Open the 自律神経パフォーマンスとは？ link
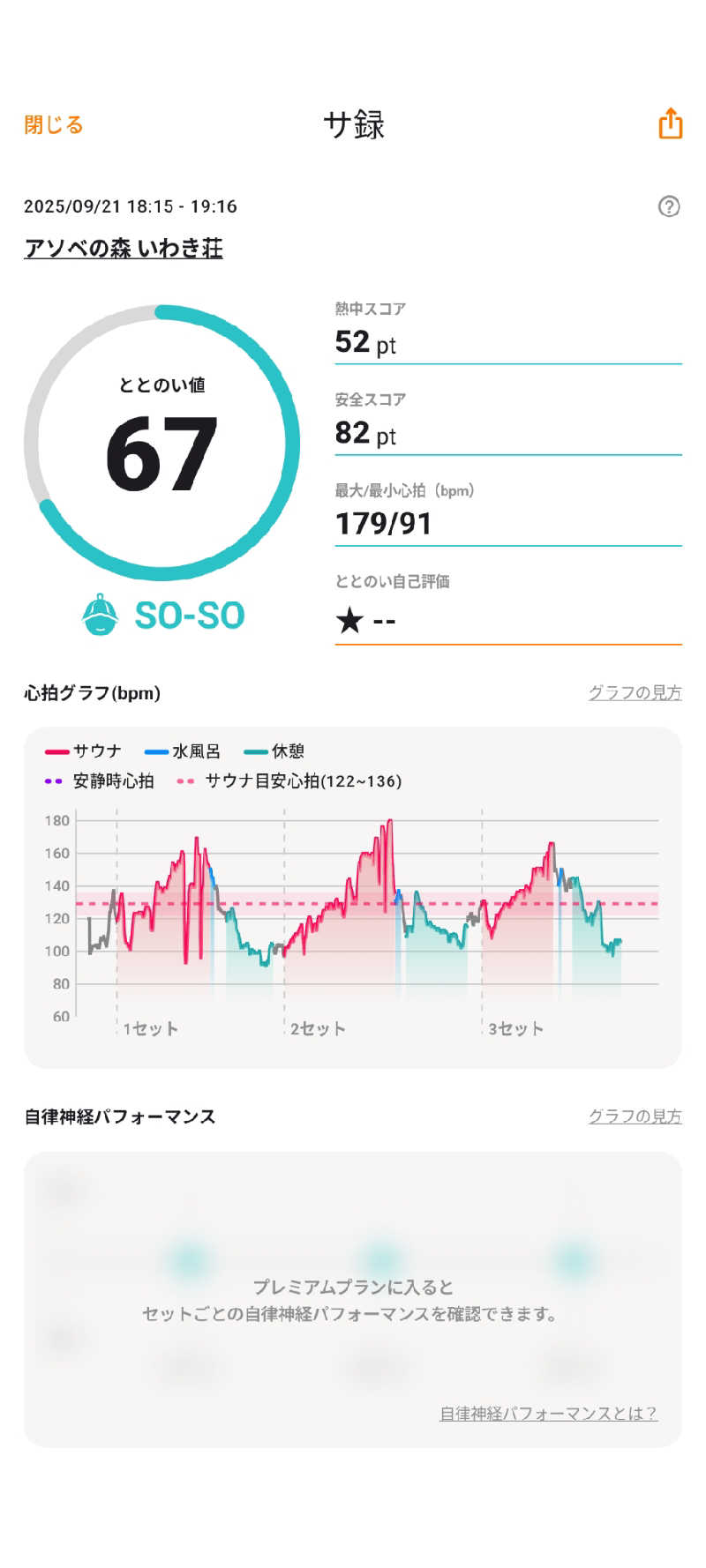Viewport: 706px width, 1568px height. (x=548, y=1414)
